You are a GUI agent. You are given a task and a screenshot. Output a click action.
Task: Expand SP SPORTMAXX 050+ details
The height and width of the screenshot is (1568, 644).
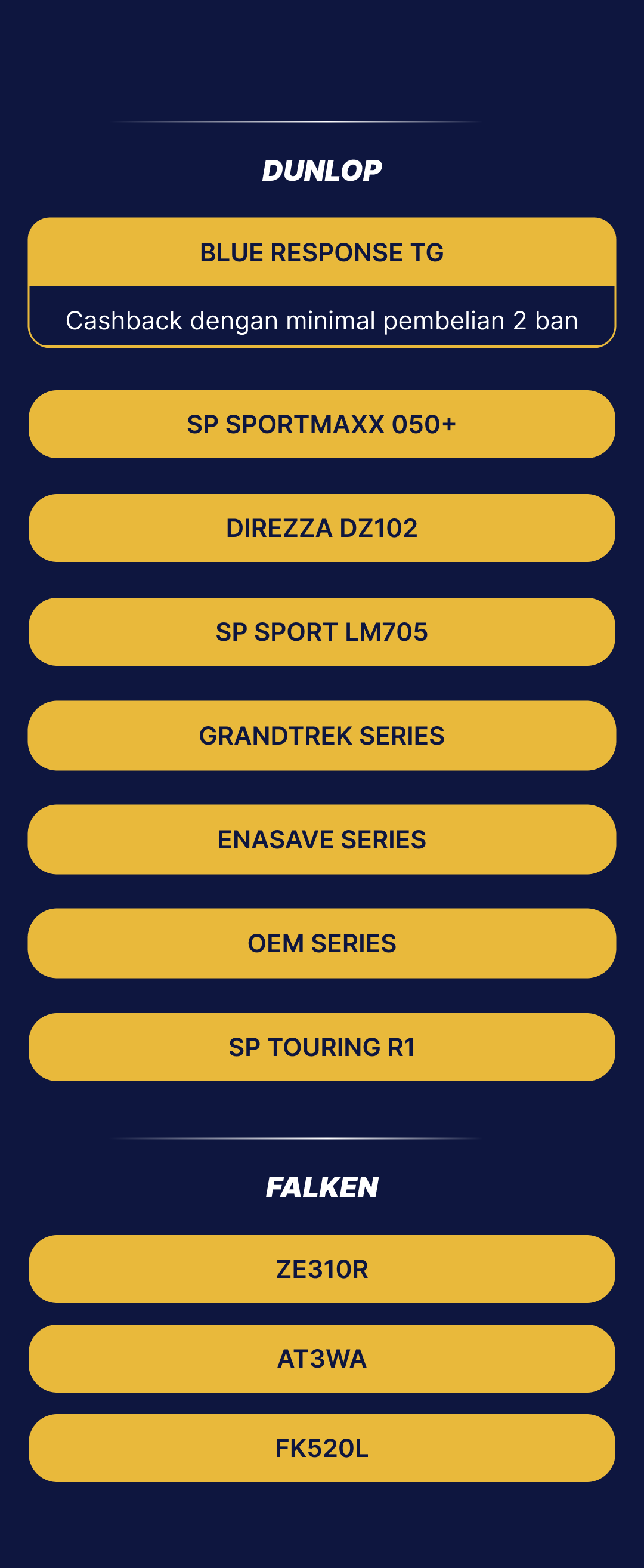coord(321,424)
